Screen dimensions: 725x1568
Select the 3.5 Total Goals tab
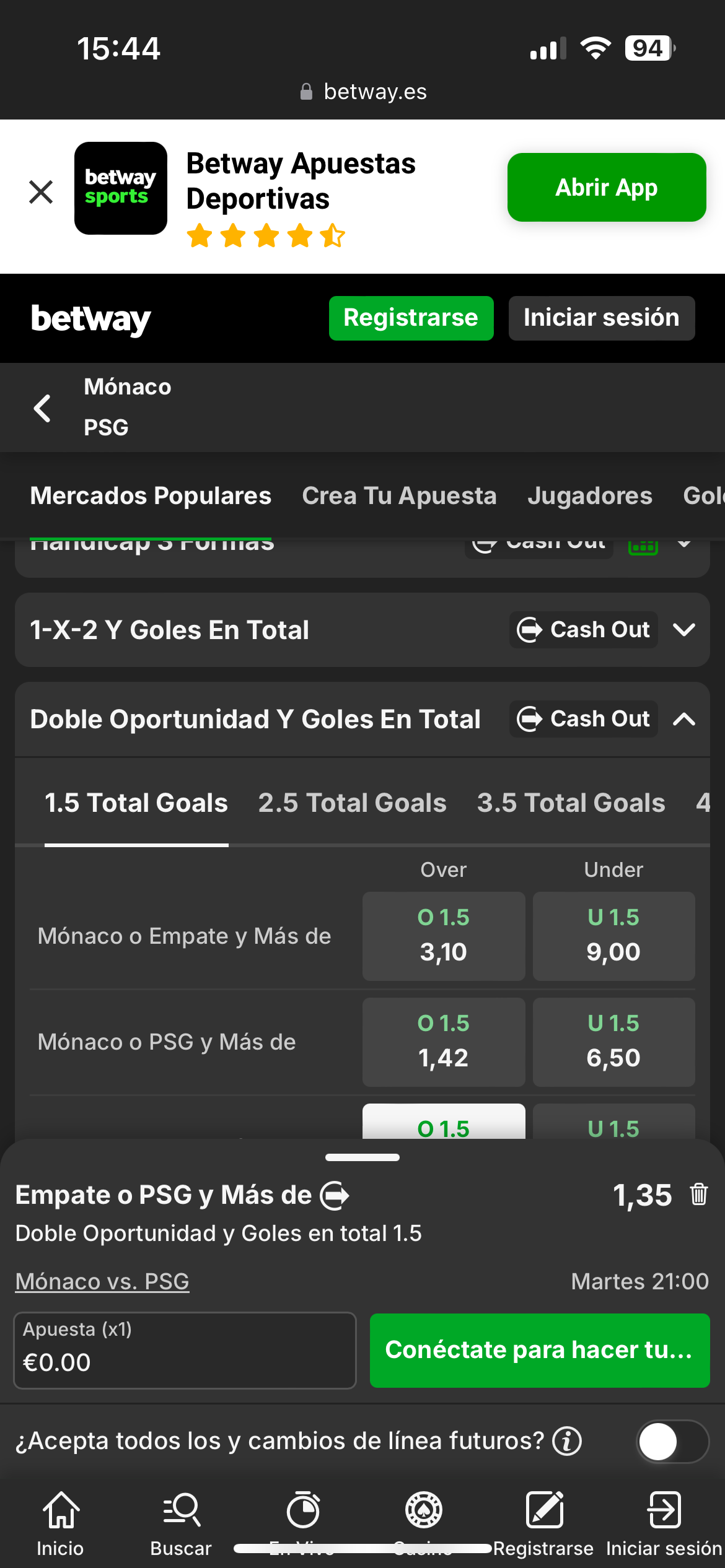click(571, 803)
